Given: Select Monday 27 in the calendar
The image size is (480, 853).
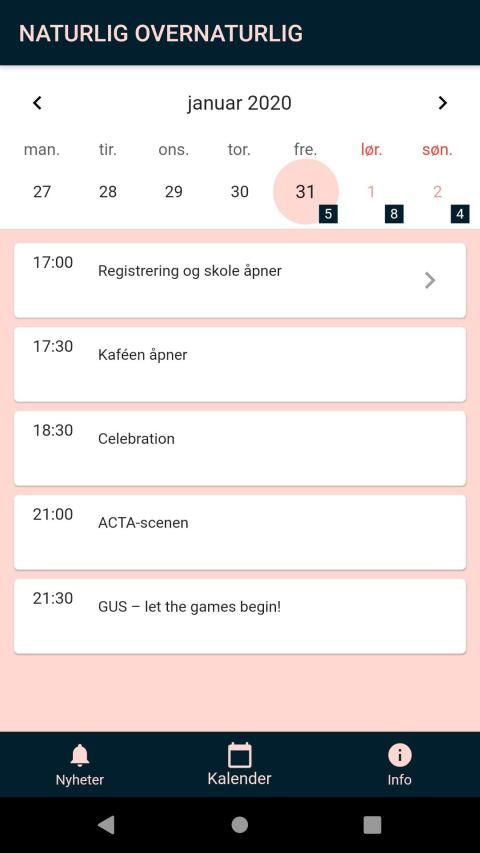Looking at the screenshot, I should 42,191.
